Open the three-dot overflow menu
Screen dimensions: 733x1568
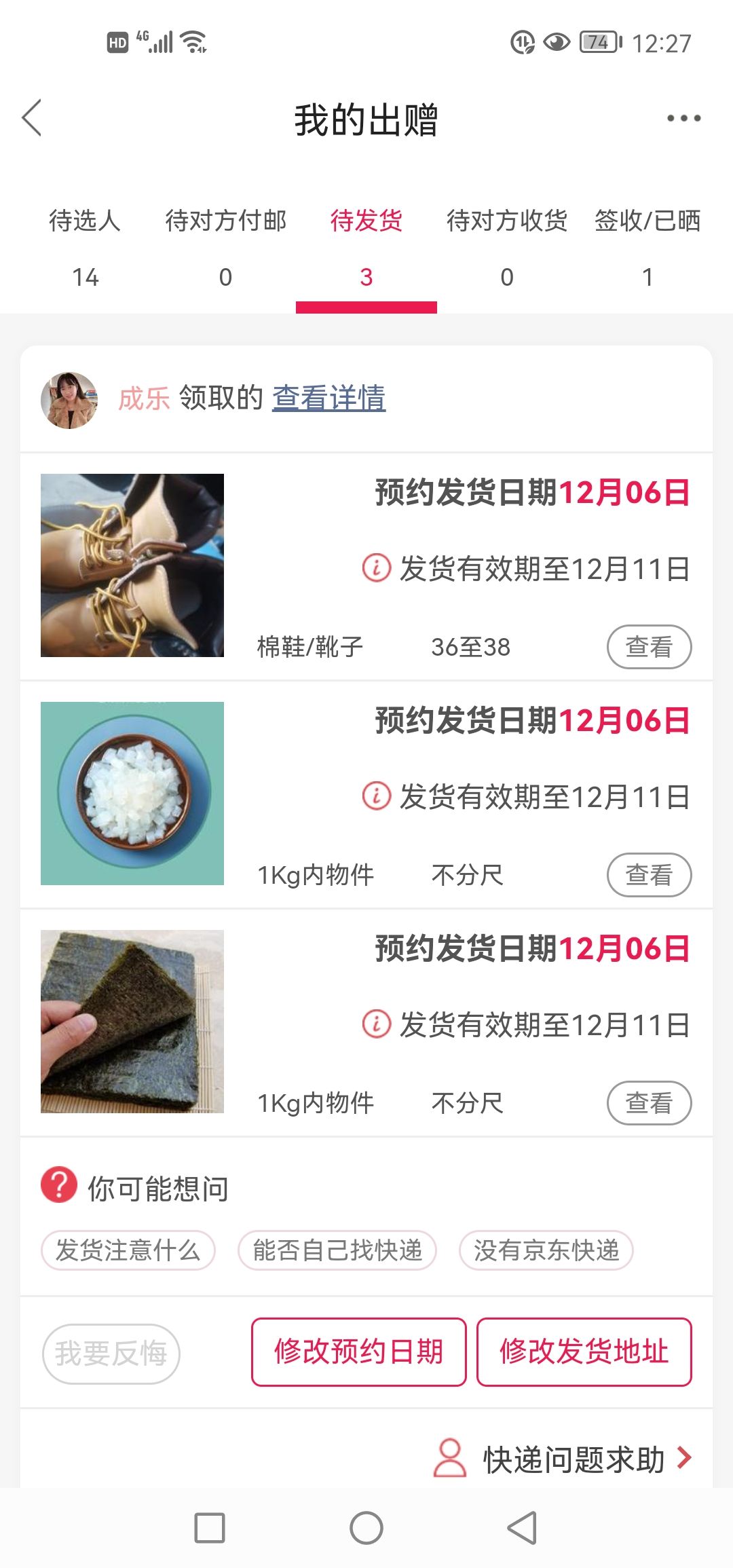(x=683, y=118)
